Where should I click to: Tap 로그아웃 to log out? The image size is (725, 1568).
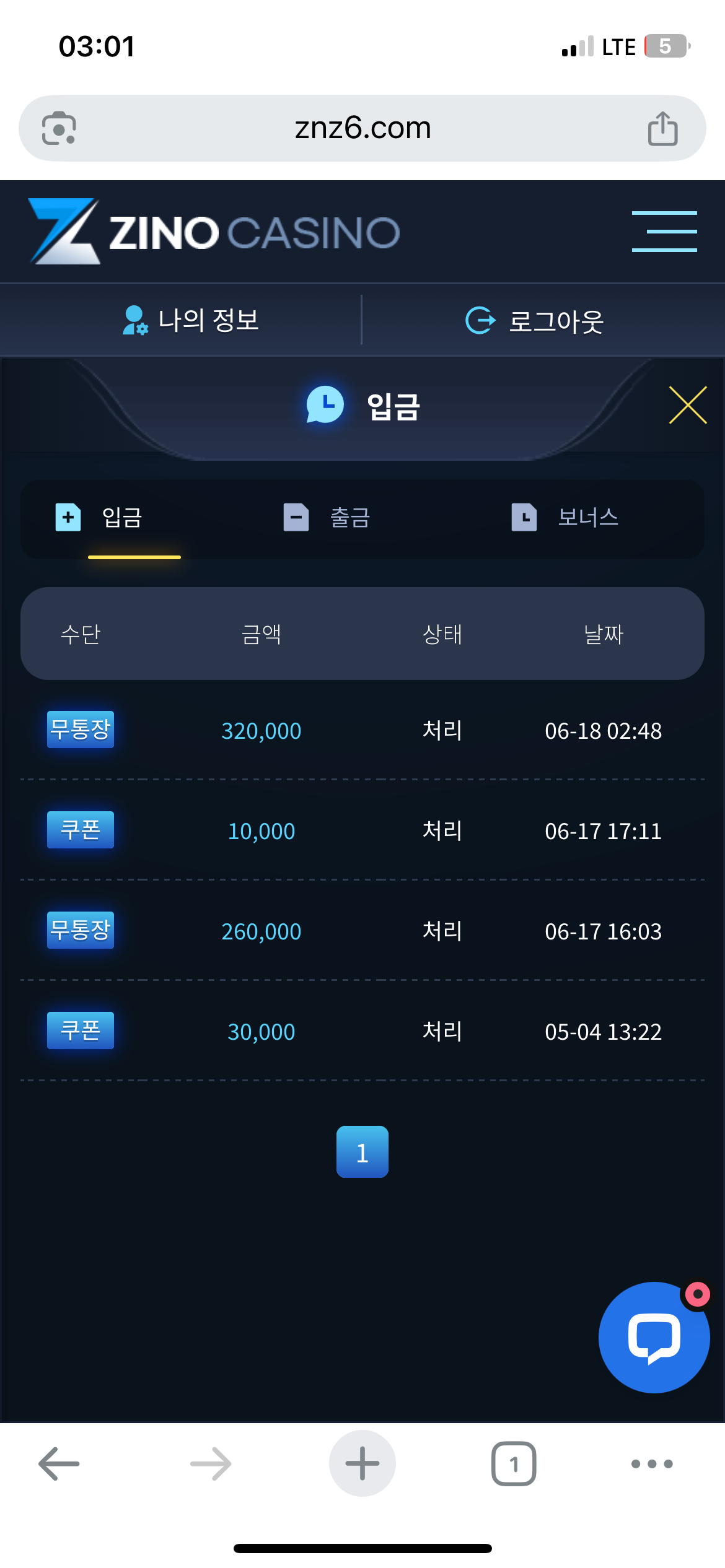click(x=534, y=321)
